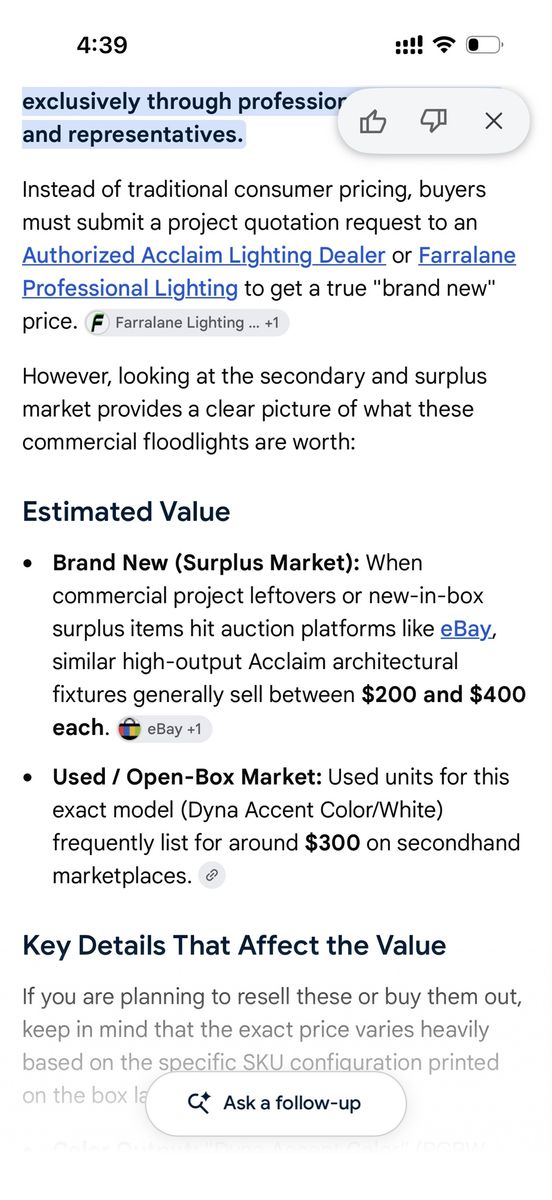The image size is (552, 1200).
Task: Dismiss the feedback popup
Action: 493,121
